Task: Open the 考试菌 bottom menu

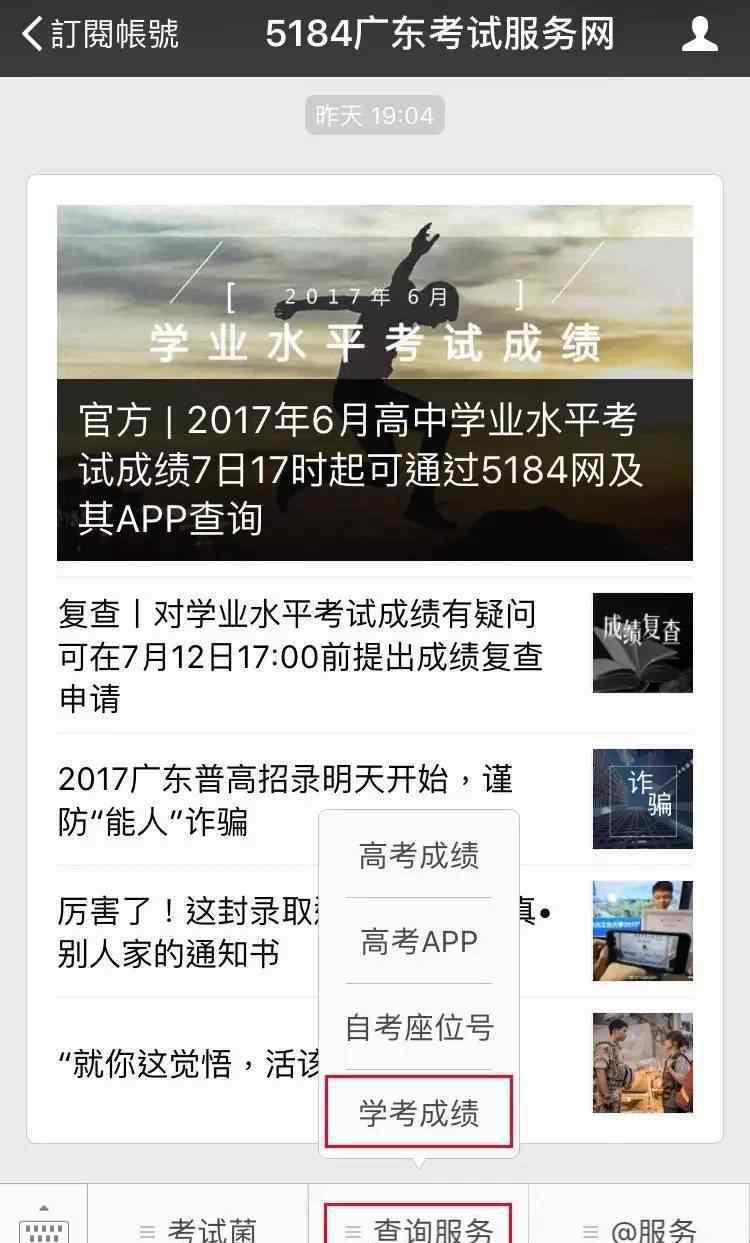Action: (x=198, y=1226)
